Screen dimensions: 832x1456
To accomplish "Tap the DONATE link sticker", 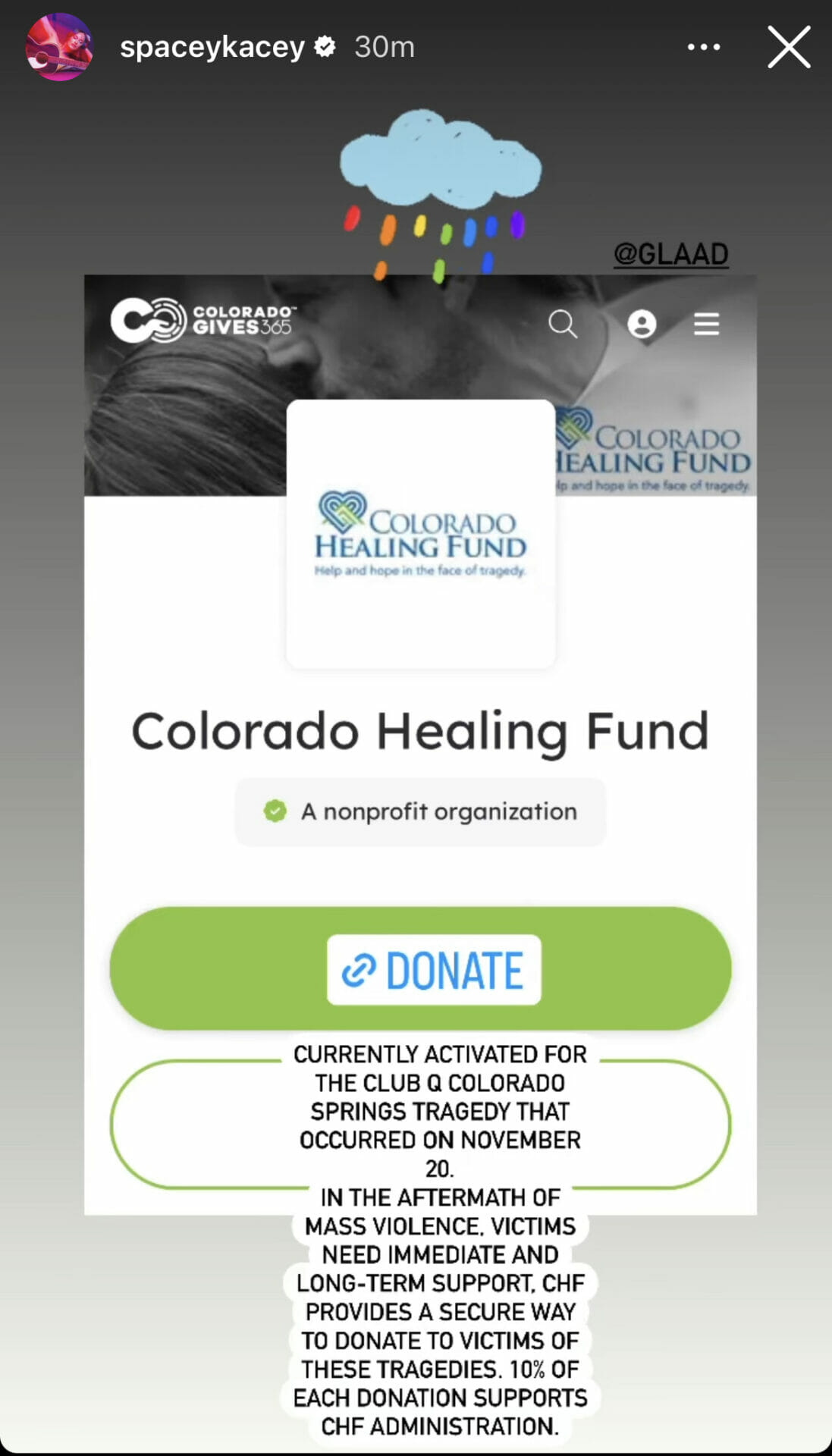I will point(434,970).
